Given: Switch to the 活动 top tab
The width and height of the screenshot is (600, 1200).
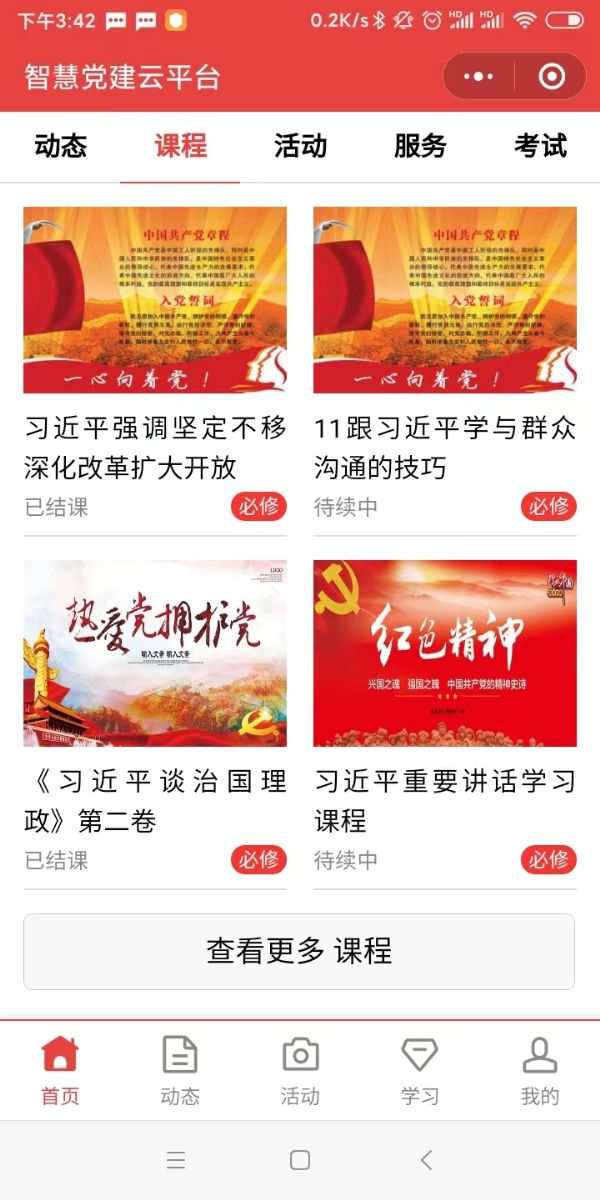Looking at the screenshot, I should (300, 146).
